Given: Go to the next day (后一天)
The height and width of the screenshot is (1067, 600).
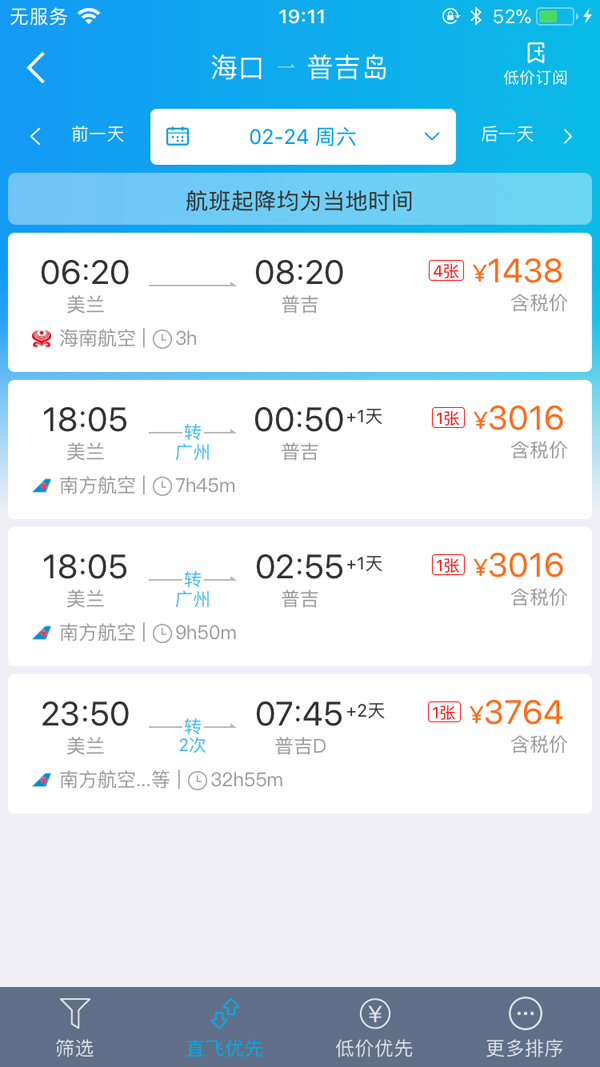Looking at the screenshot, I should [525, 135].
